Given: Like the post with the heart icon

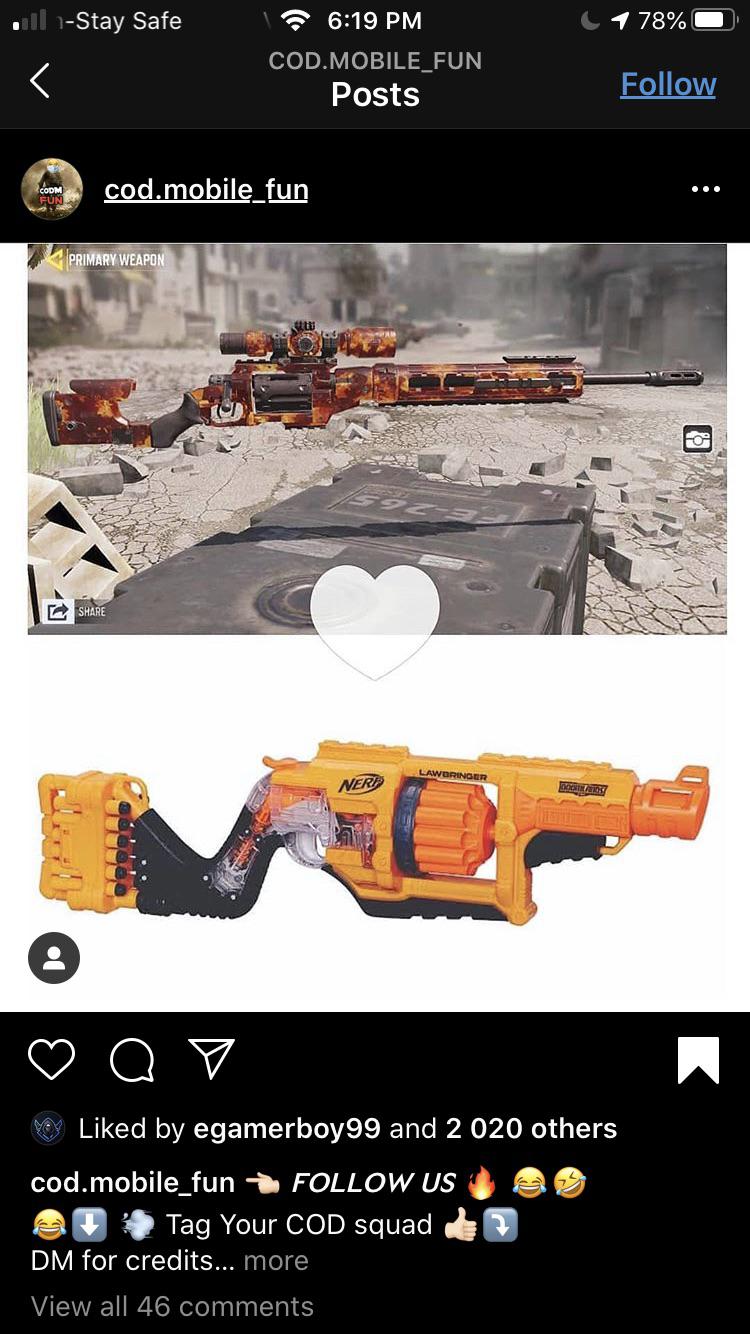Looking at the screenshot, I should pos(51,1060).
